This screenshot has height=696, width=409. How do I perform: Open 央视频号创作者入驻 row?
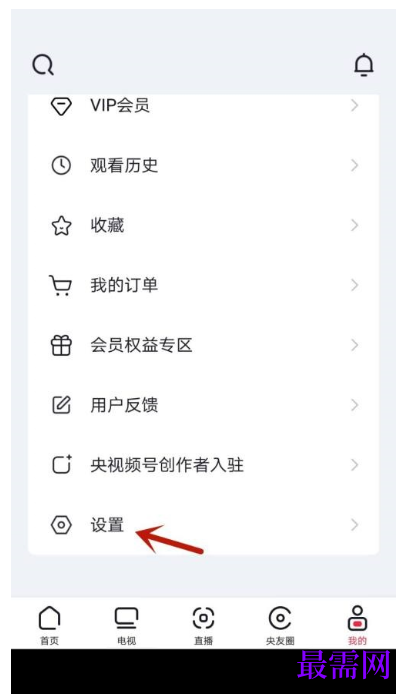(203, 465)
